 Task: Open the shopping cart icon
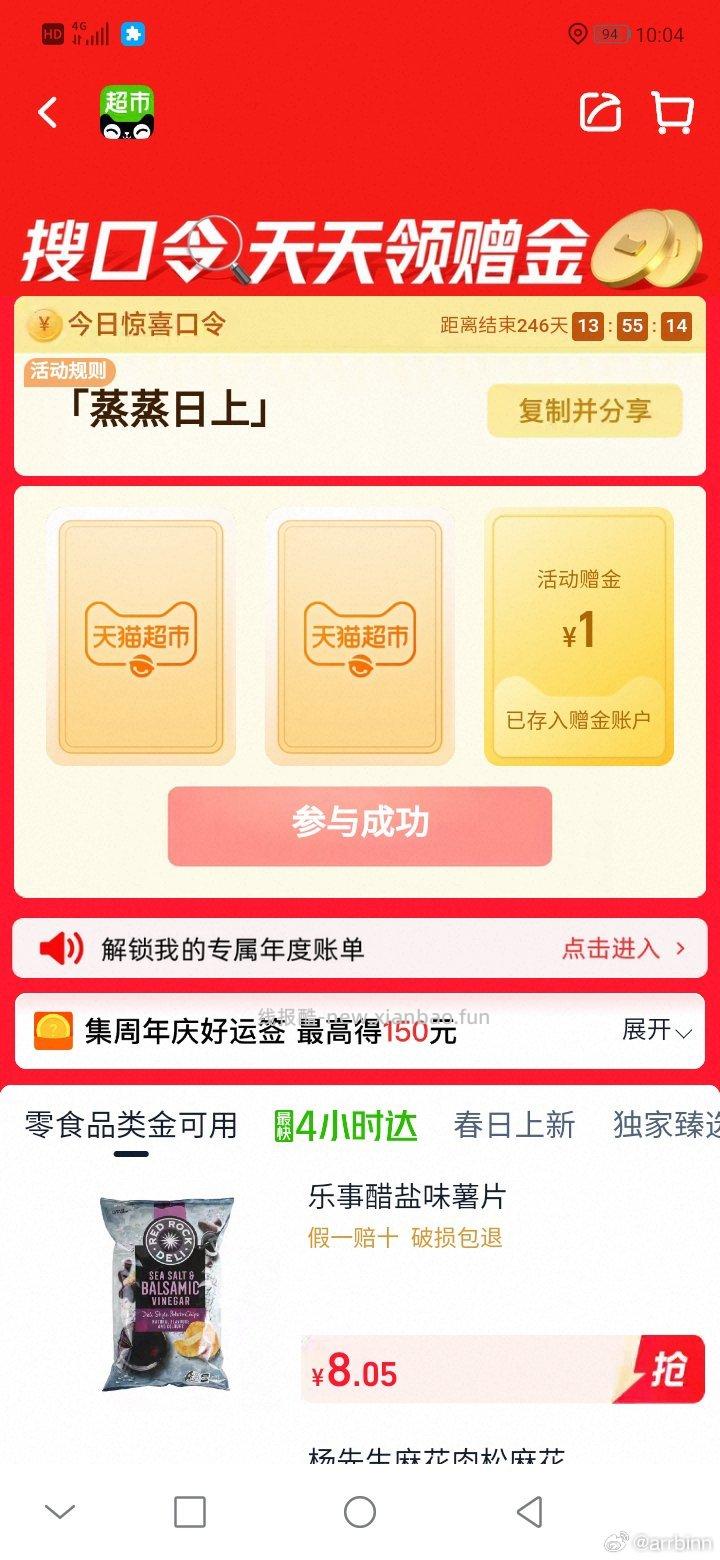(670, 113)
